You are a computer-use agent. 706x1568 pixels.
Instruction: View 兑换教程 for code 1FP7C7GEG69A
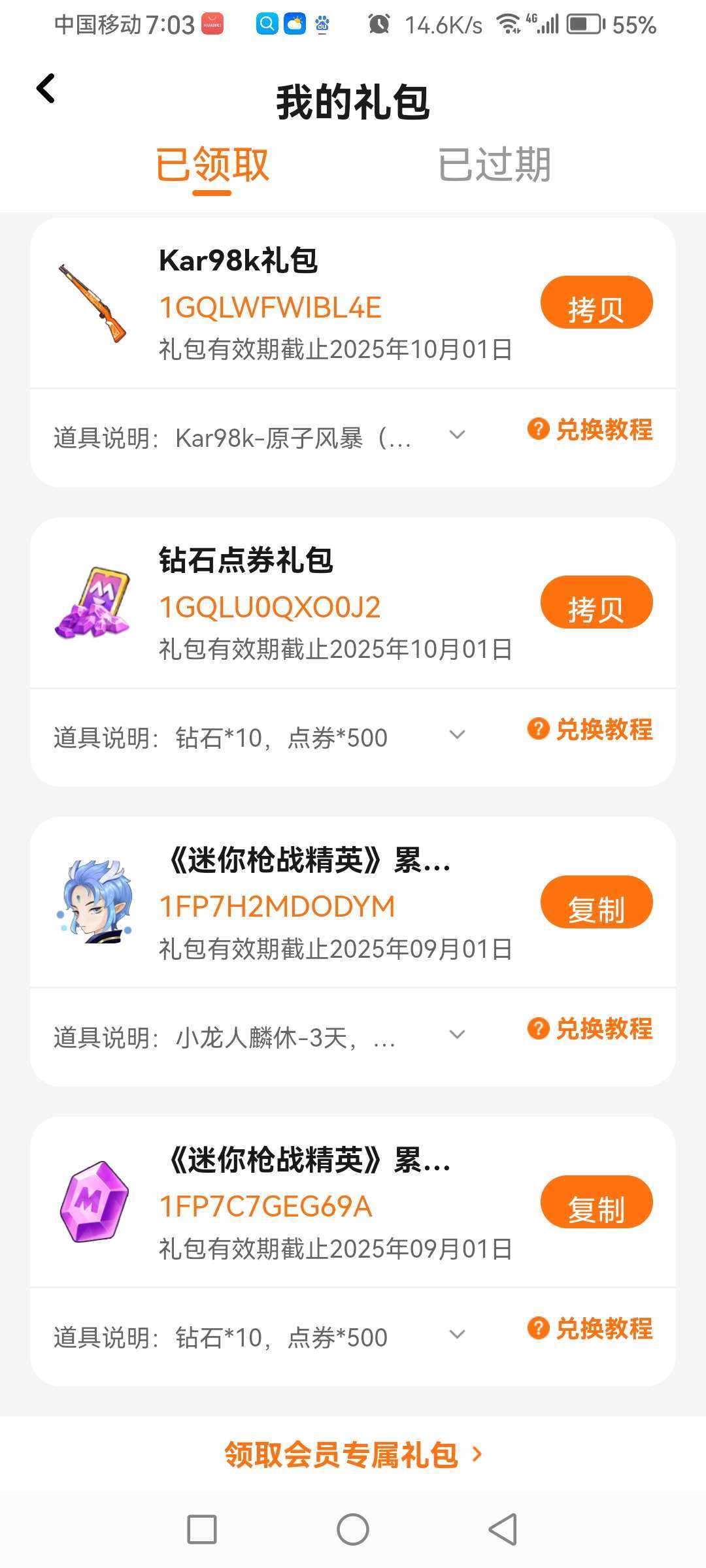click(590, 1330)
